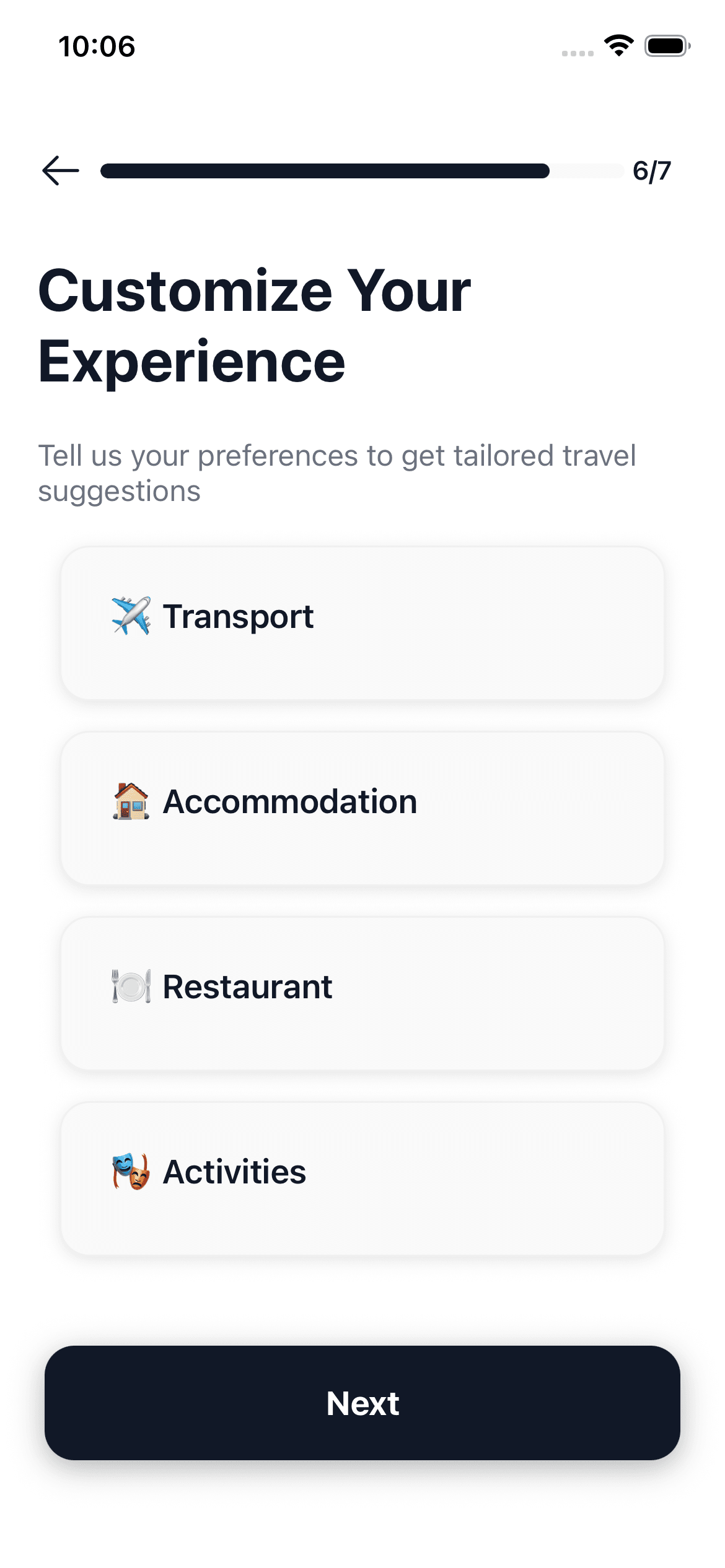Click the Customize Your Experience heading
This screenshot has width=725, height=1568.
pos(255,325)
